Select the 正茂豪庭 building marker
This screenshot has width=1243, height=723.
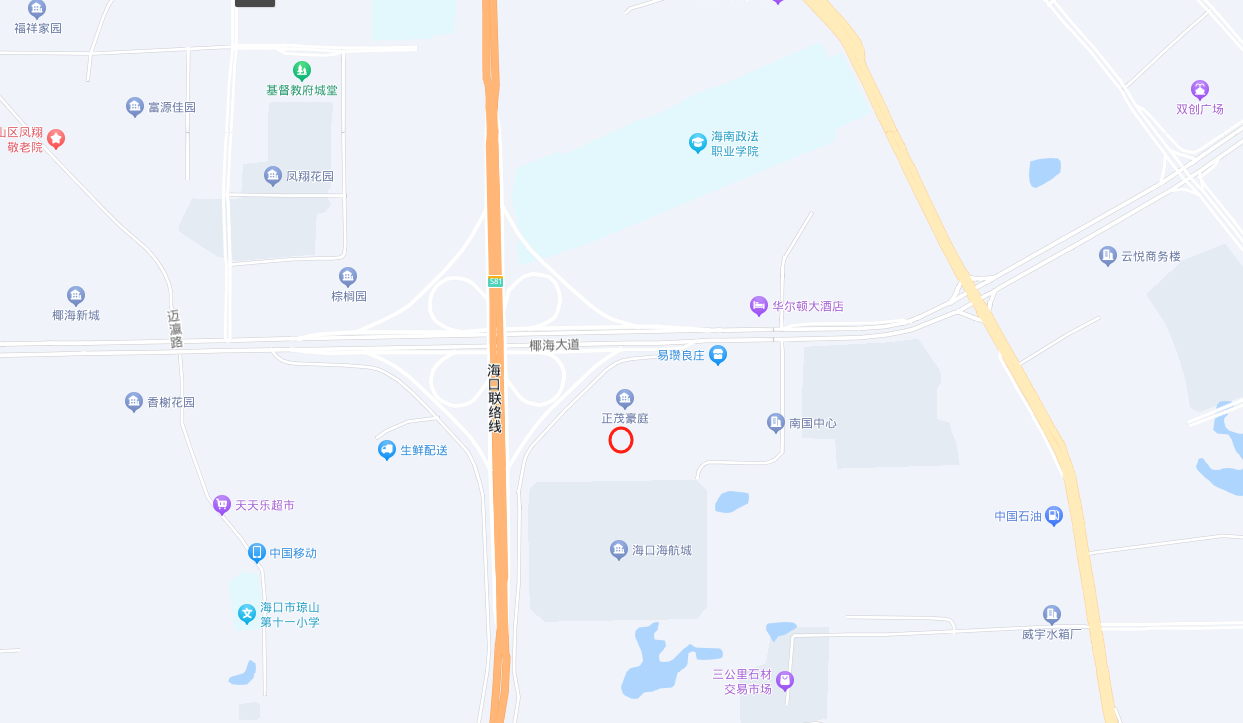[625, 399]
